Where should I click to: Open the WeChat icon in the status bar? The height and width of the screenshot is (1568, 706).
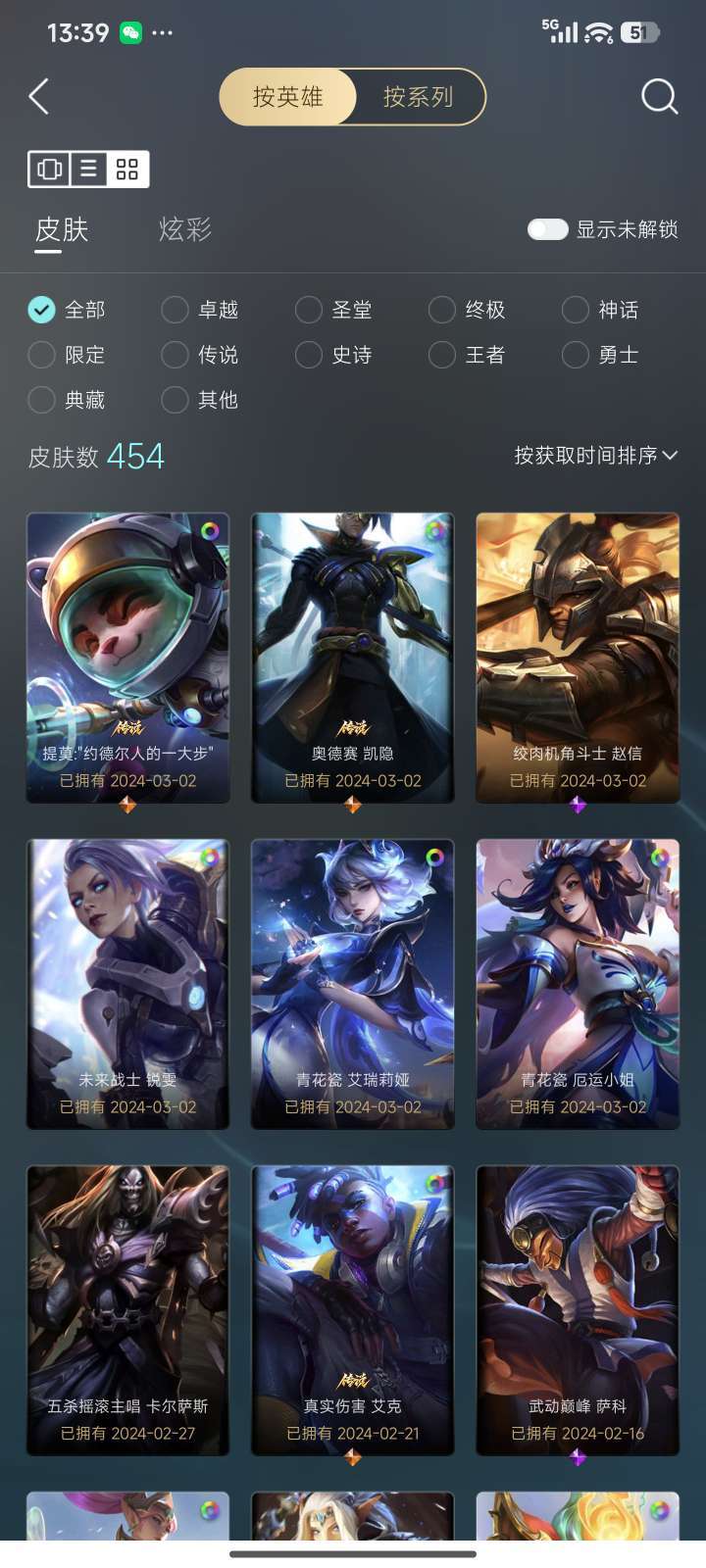(130, 32)
